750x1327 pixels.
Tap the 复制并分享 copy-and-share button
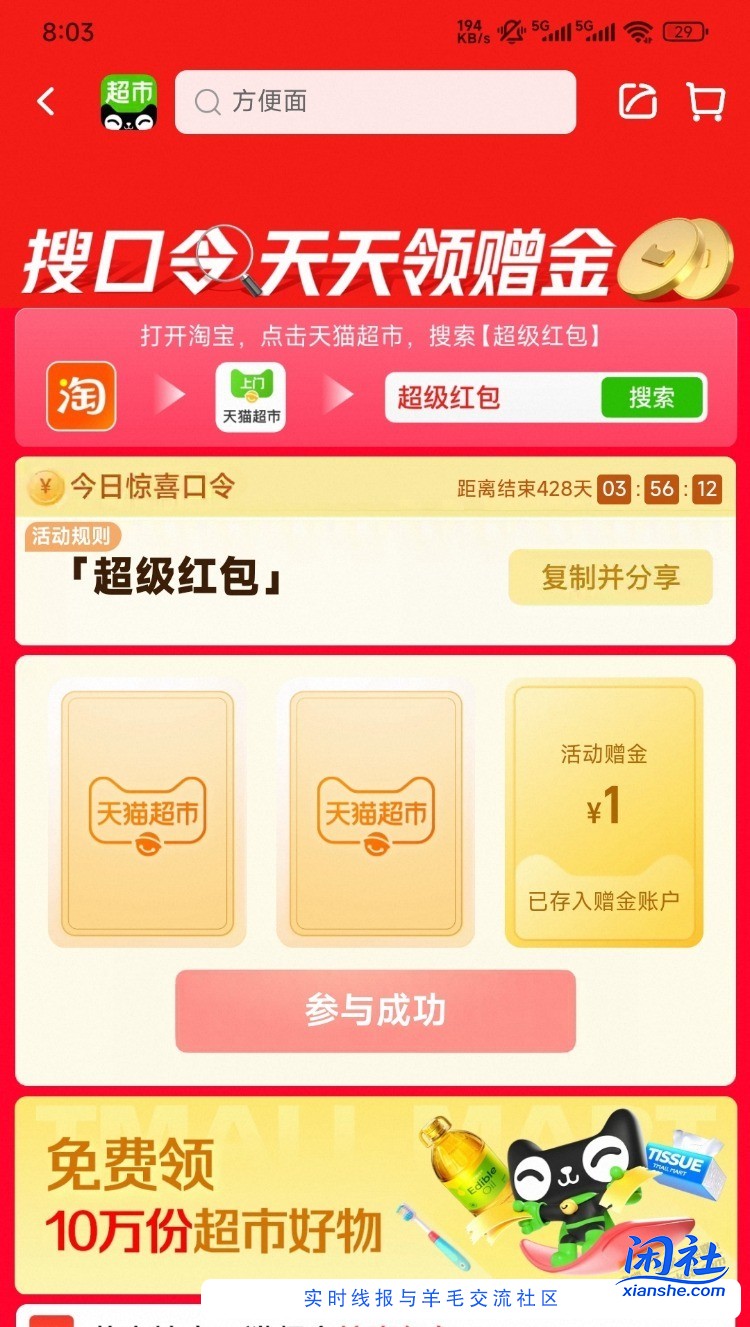coord(611,578)
